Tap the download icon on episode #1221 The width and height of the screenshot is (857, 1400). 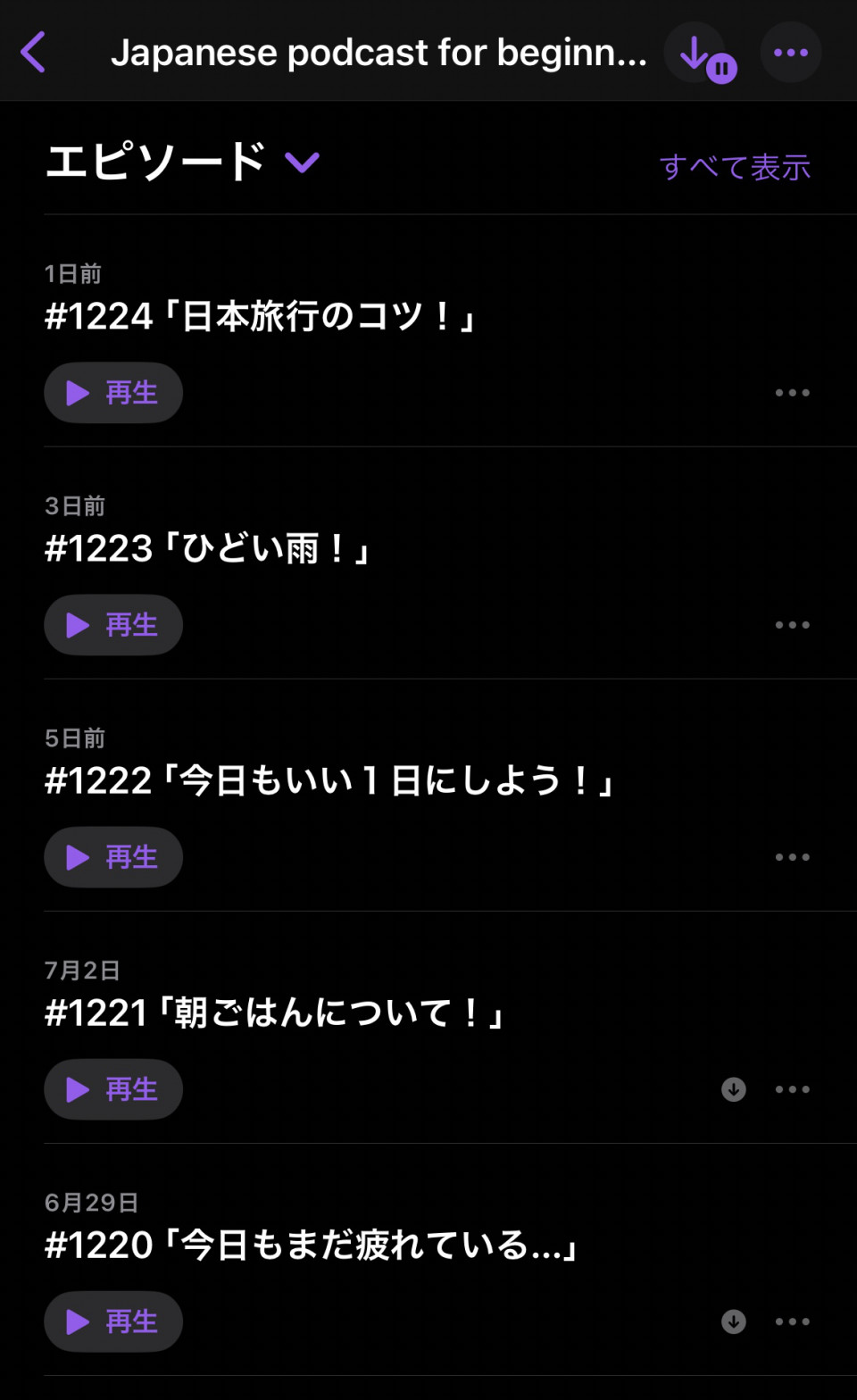pyautogui.click(x=734, y=1089)
